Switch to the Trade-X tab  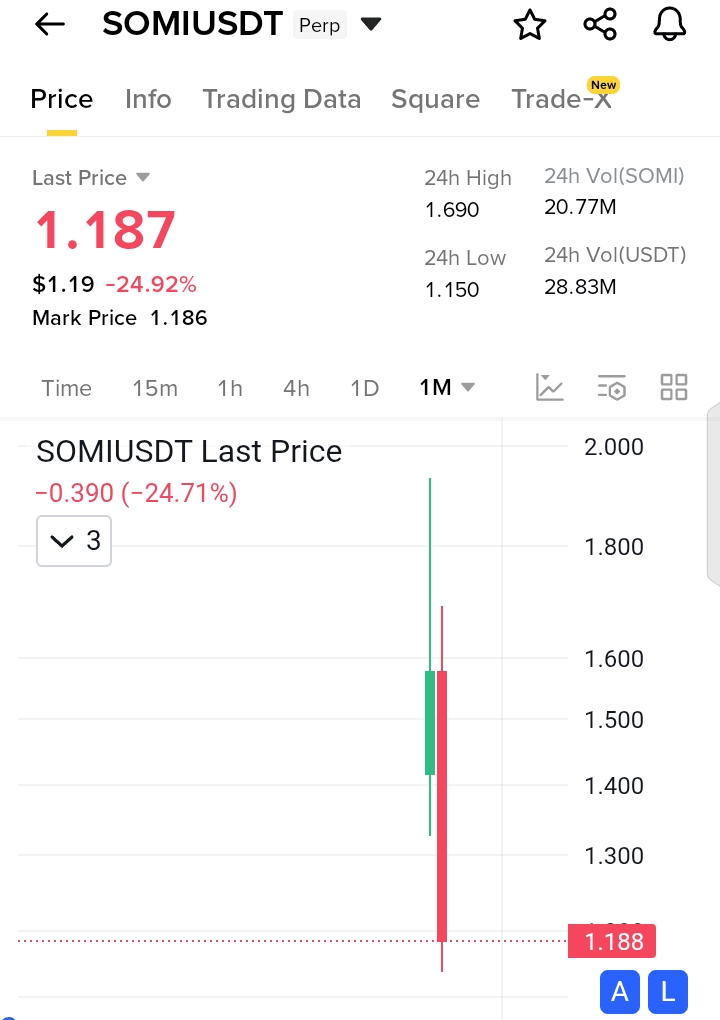[x=561, y=99]
